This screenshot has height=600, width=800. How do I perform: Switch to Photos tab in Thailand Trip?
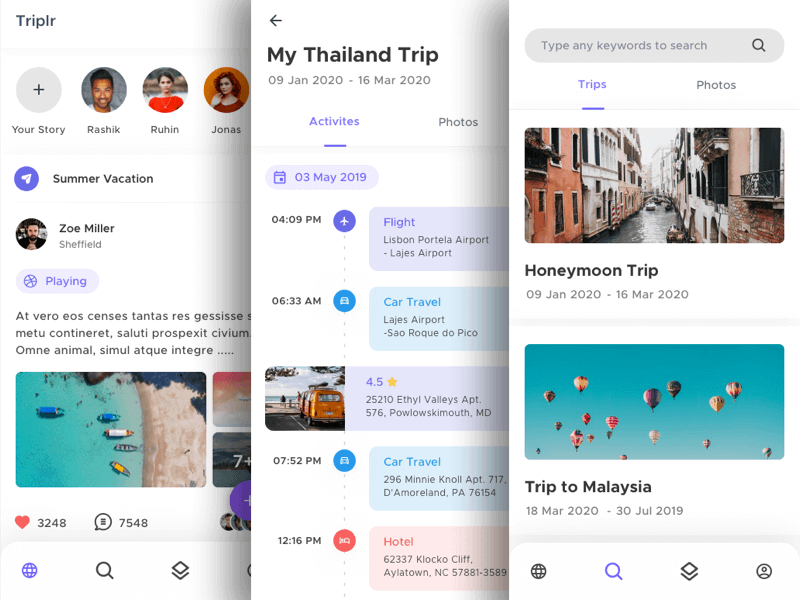point(458,122)
